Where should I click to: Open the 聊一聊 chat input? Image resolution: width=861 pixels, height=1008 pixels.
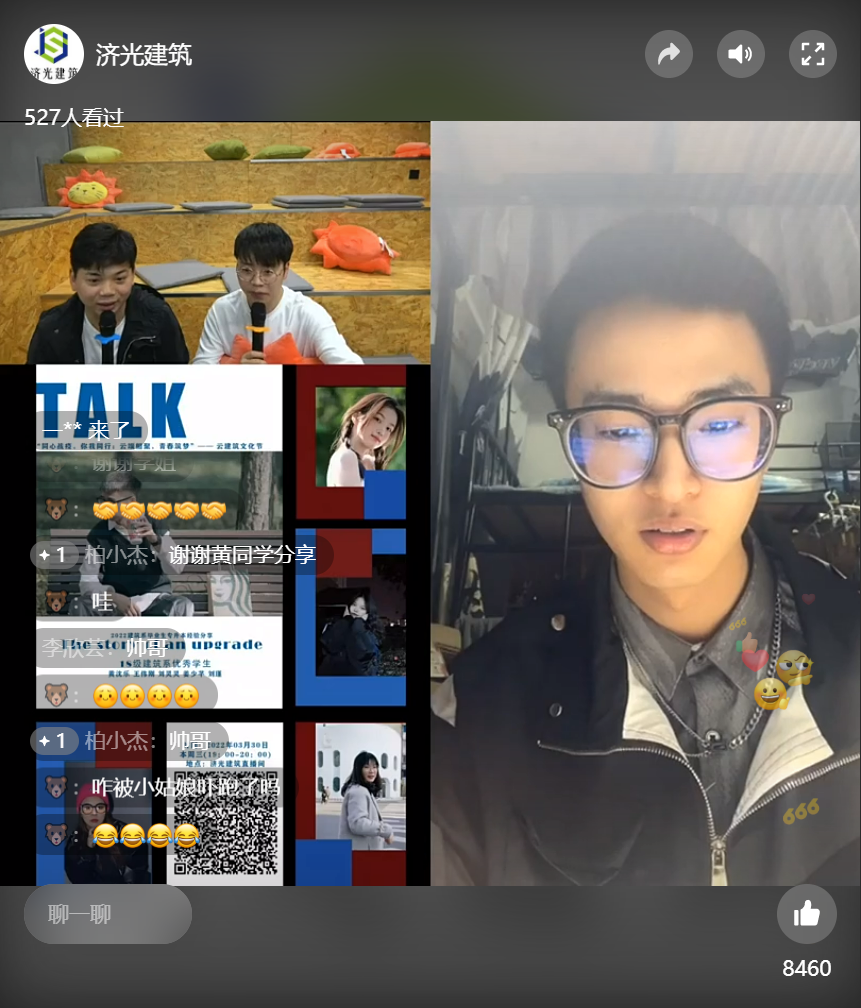[x=108, y=914]
